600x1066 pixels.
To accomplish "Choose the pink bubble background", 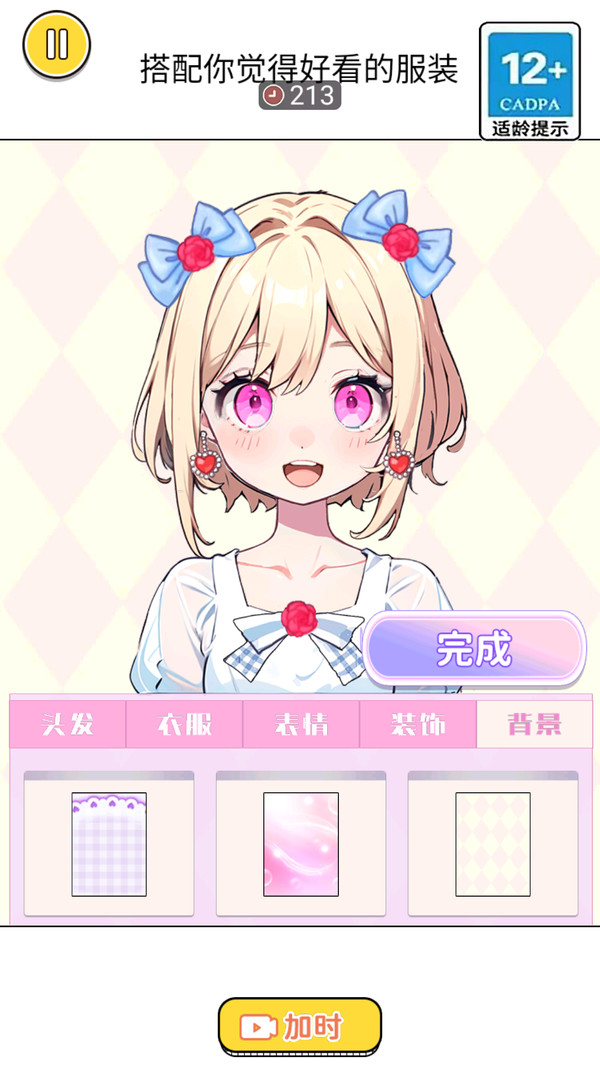I will pos(301,844).
